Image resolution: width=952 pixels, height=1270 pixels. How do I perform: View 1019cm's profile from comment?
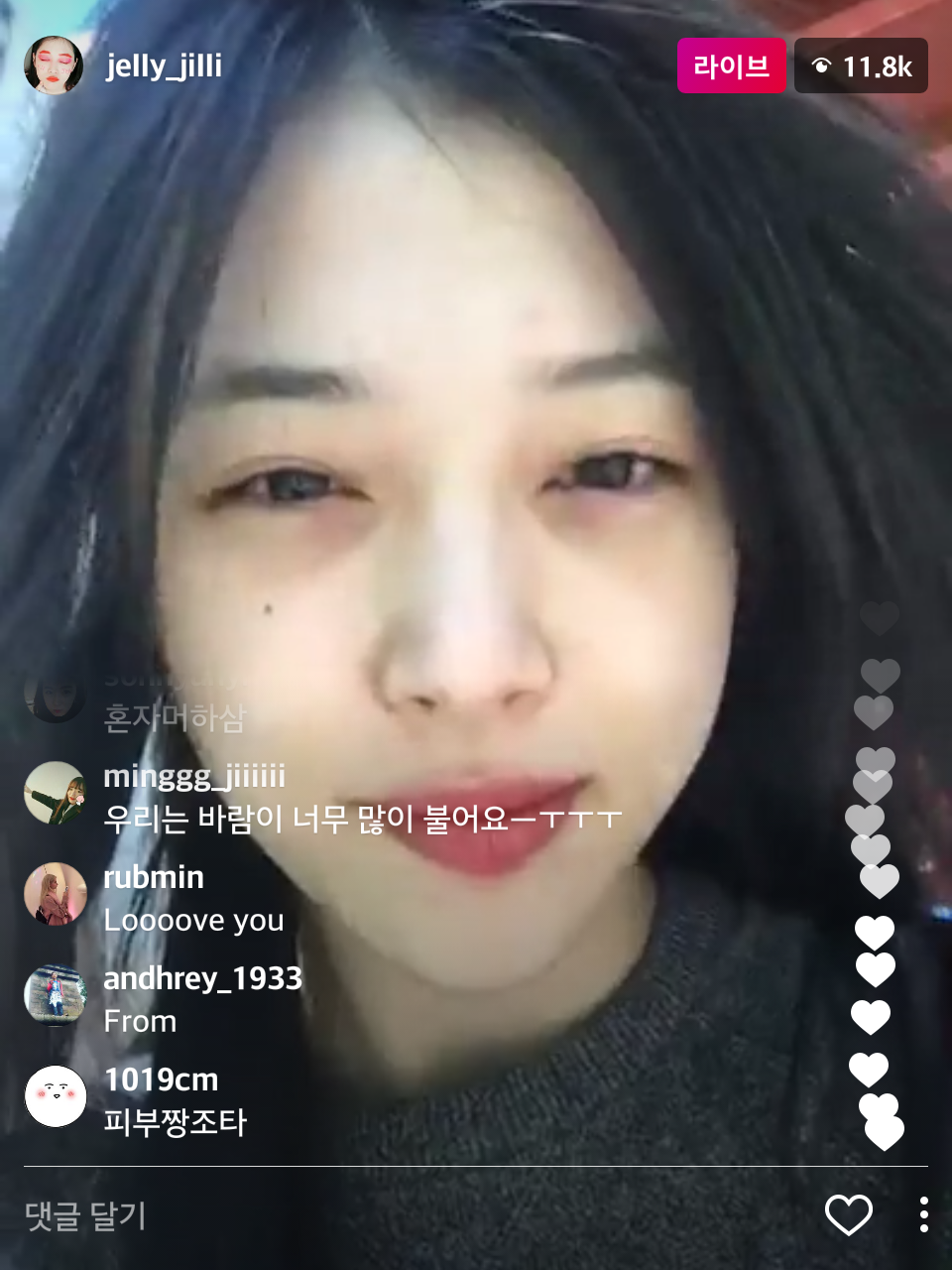(x=55, y=1096)
